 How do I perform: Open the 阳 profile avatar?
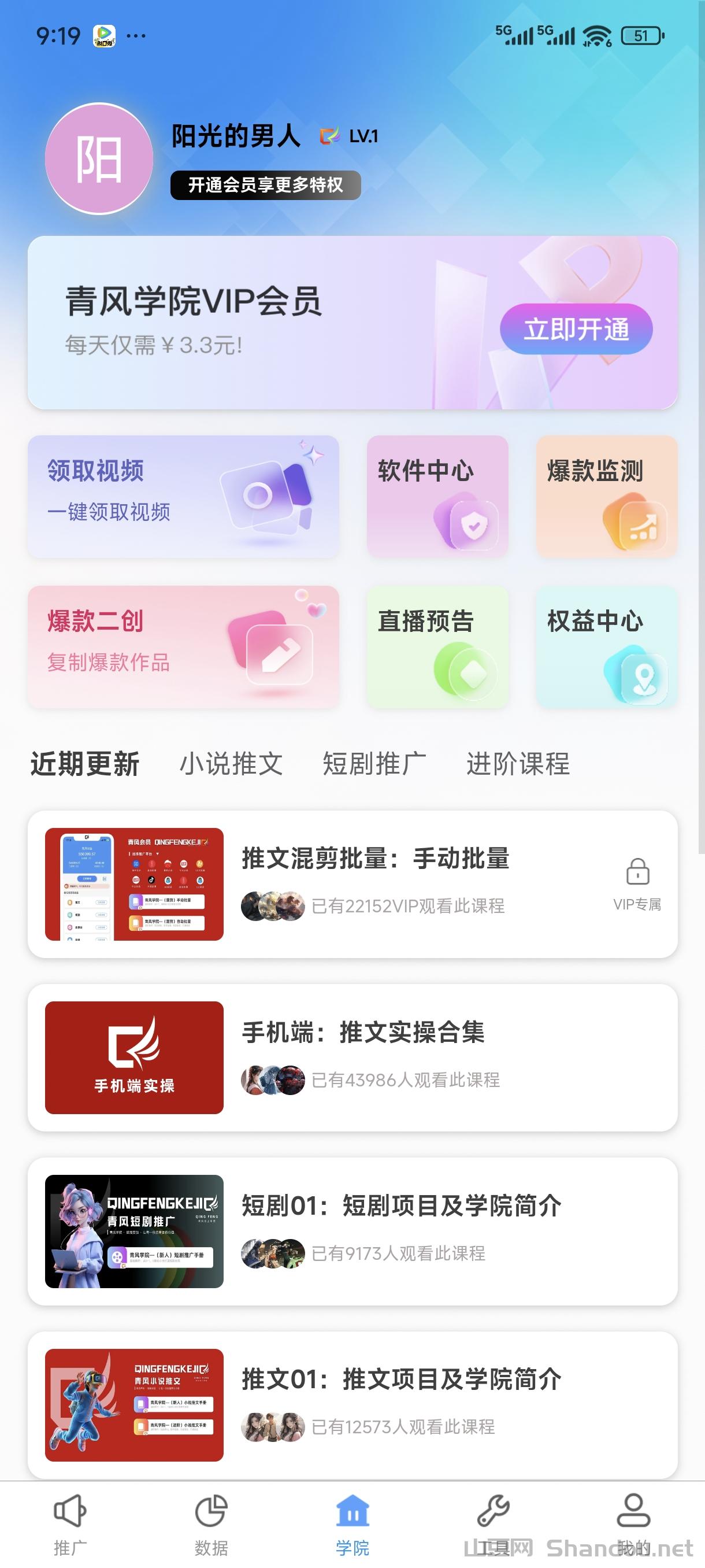99,159
